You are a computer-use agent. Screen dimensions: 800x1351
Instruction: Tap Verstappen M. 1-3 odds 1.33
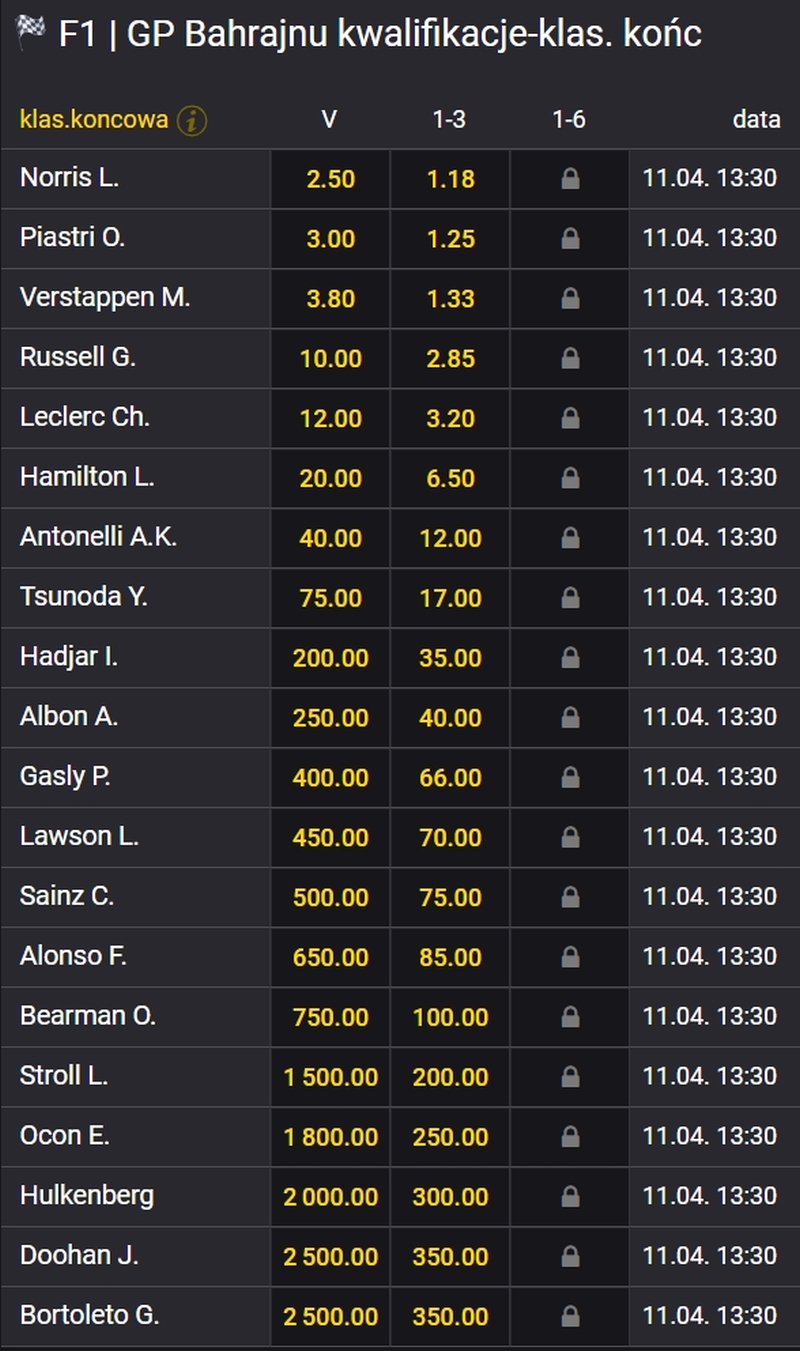click(450, 299)
